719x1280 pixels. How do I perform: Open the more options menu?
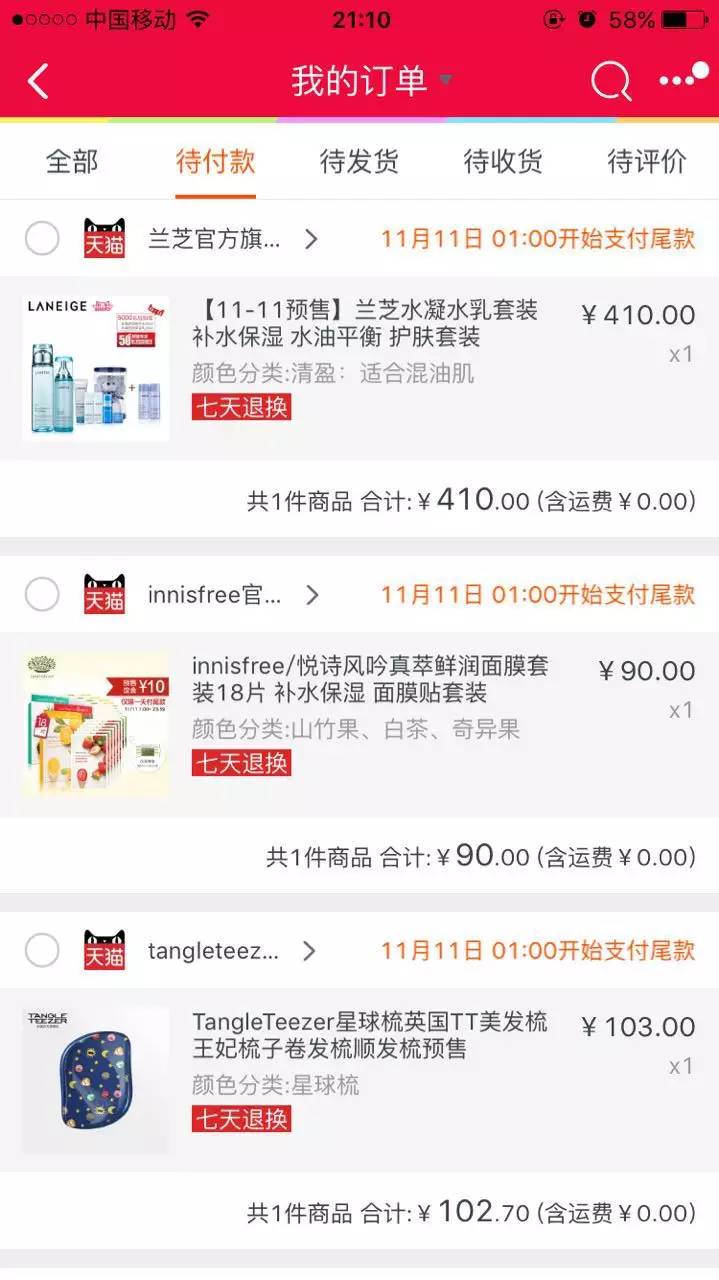684,79
